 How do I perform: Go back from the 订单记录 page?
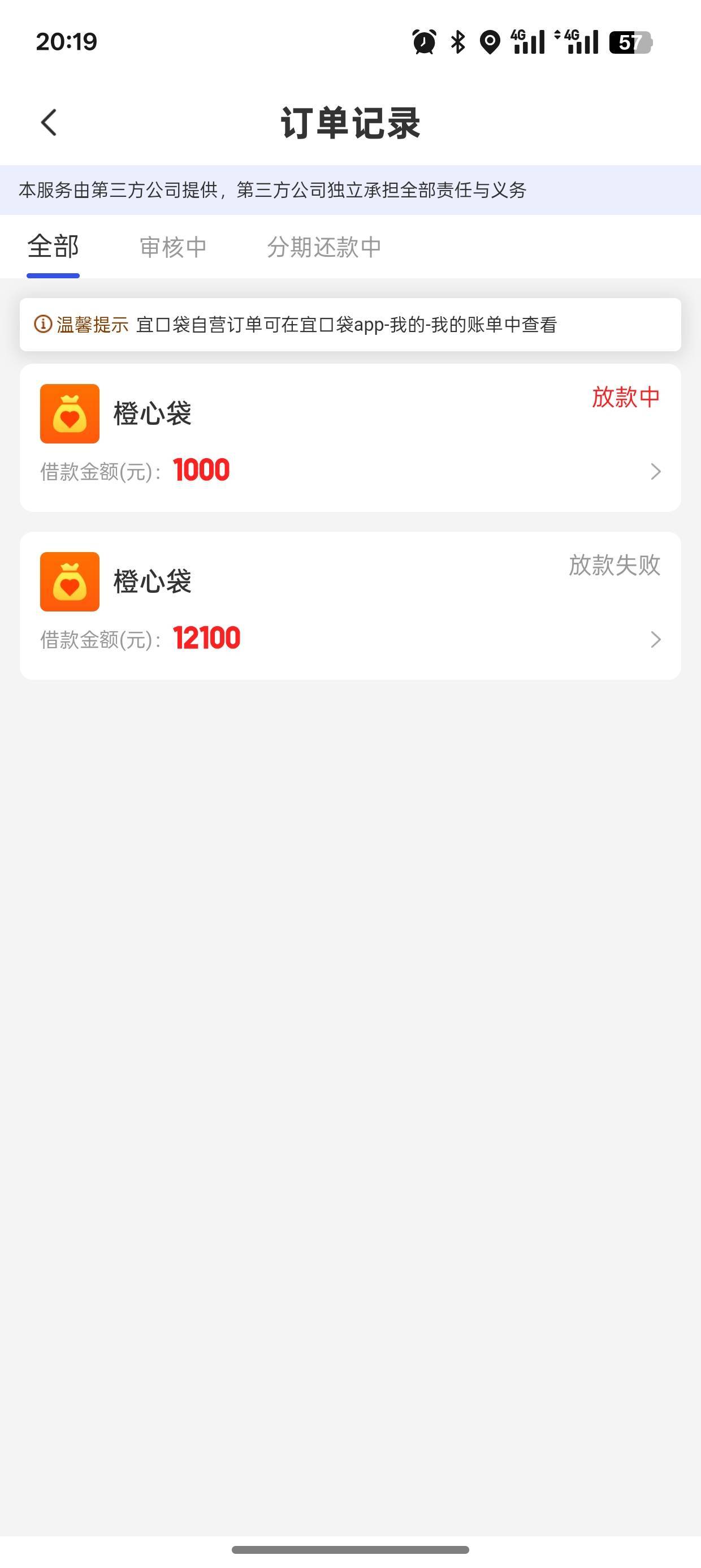pyautogui.click(x=49, y=123)
